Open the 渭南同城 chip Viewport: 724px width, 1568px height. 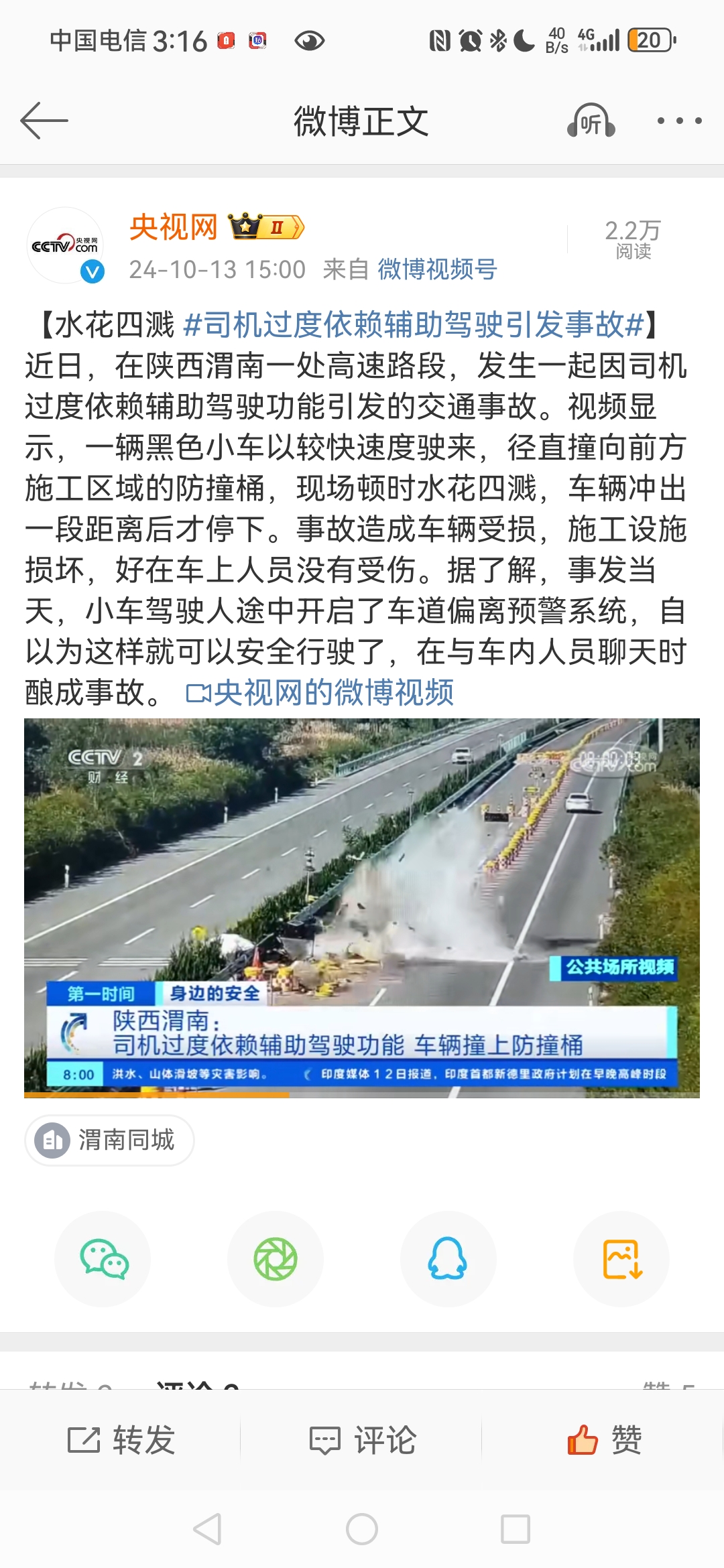click(x=110, y=1140)
